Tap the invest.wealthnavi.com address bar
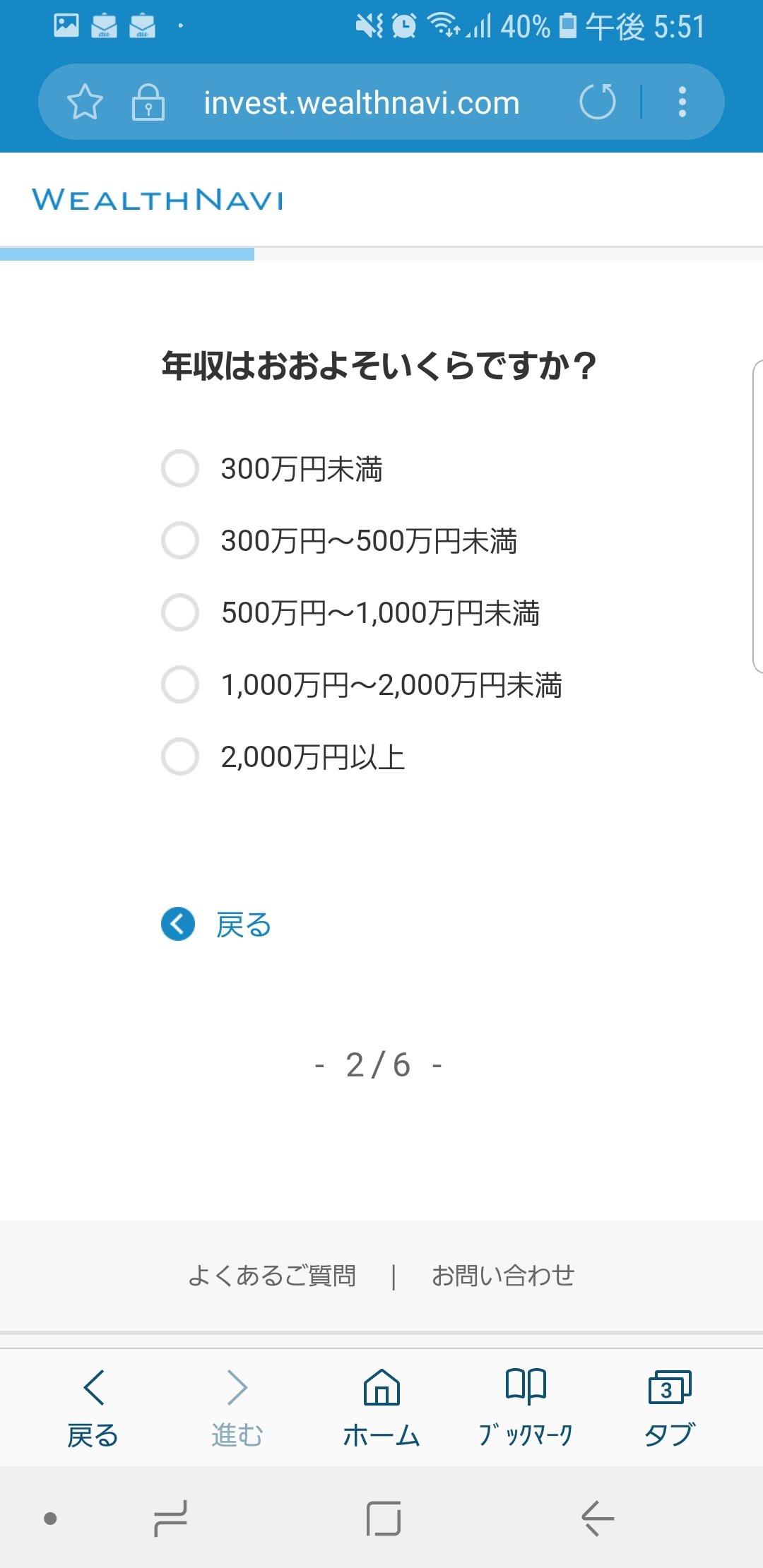Screen dimensions: 763x1568 click(x=362, y=103)
